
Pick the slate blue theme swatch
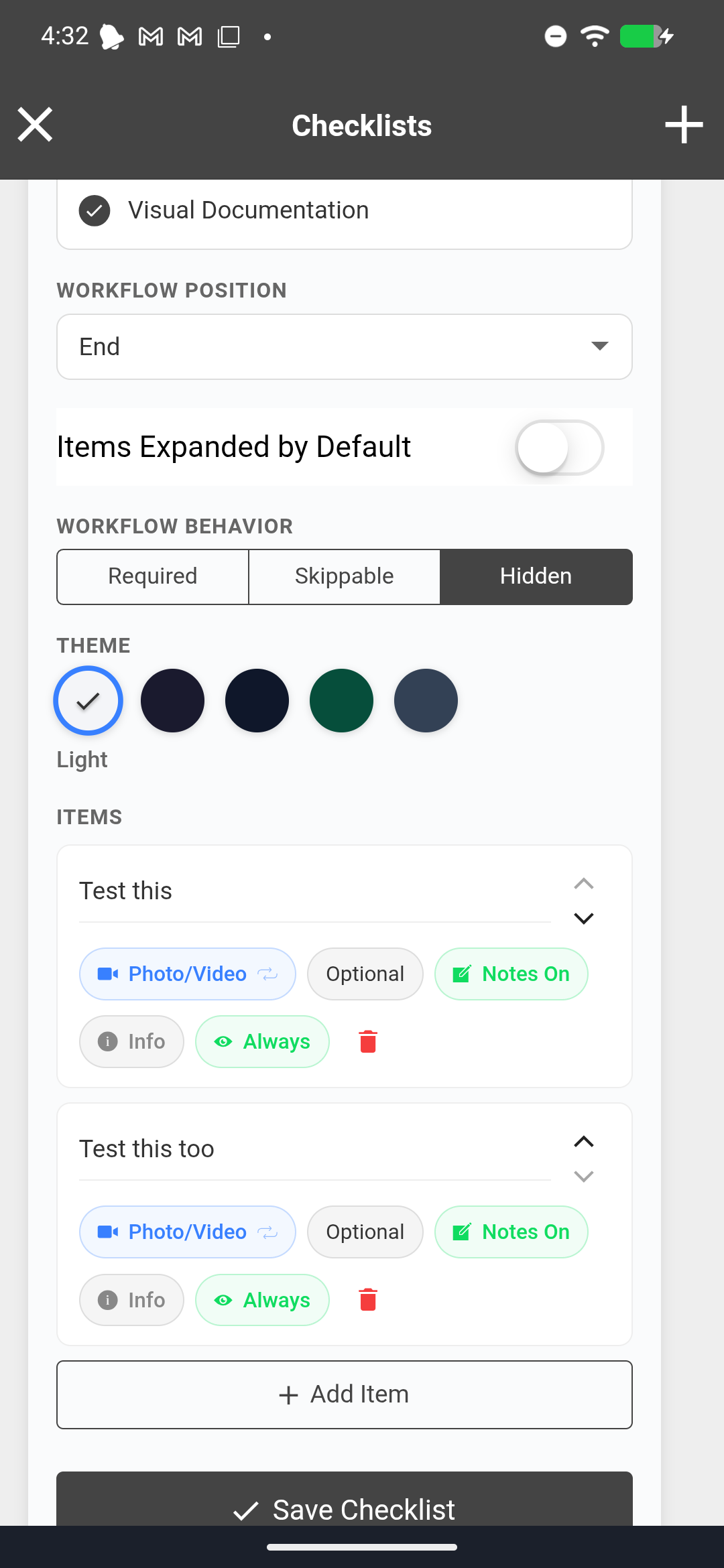[426, 700]
